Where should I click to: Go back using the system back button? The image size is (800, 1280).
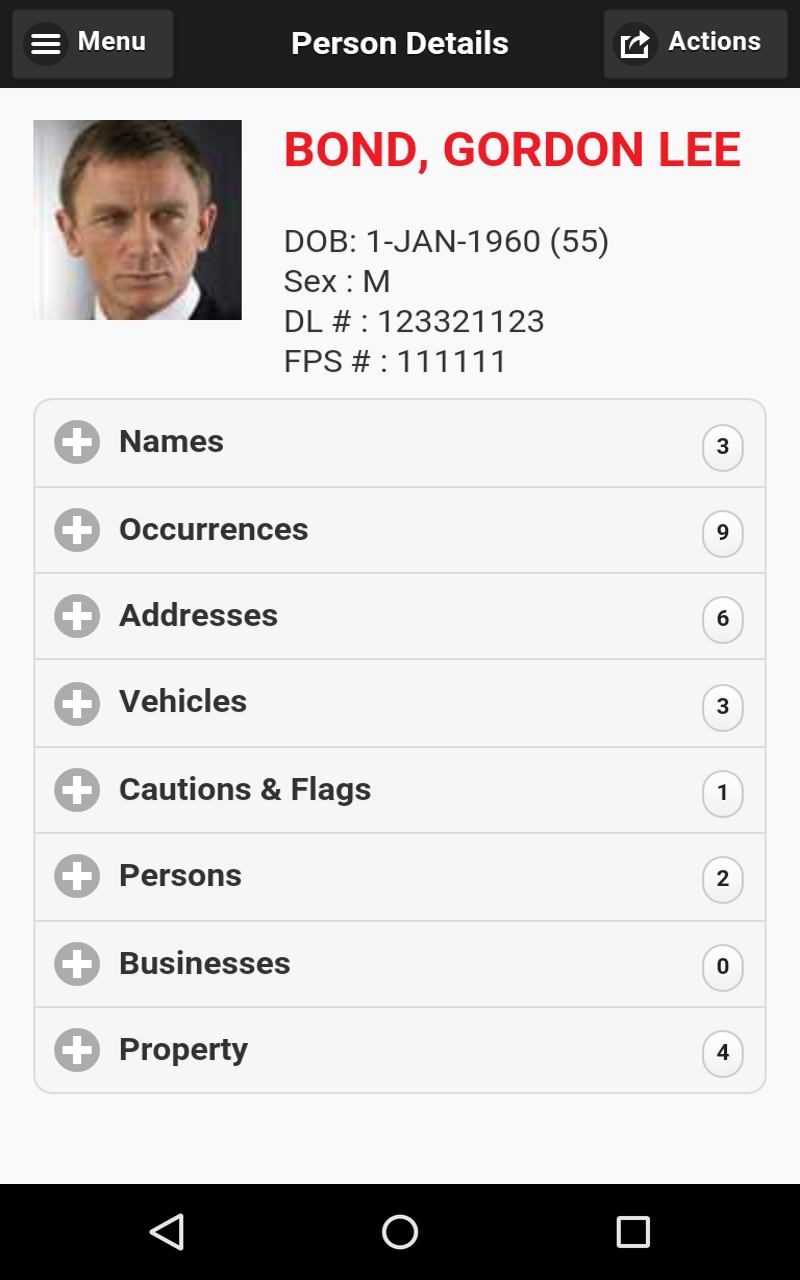167,1232
